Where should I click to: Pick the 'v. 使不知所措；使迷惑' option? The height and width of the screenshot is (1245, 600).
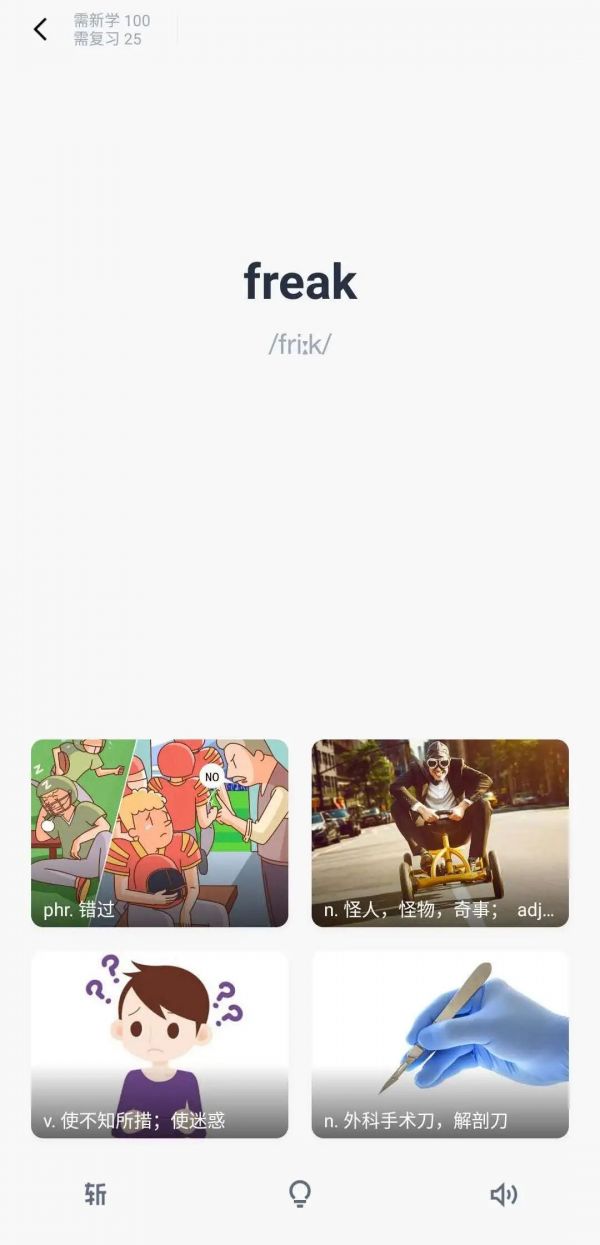pyautogui.click(x=159, y=1044)
